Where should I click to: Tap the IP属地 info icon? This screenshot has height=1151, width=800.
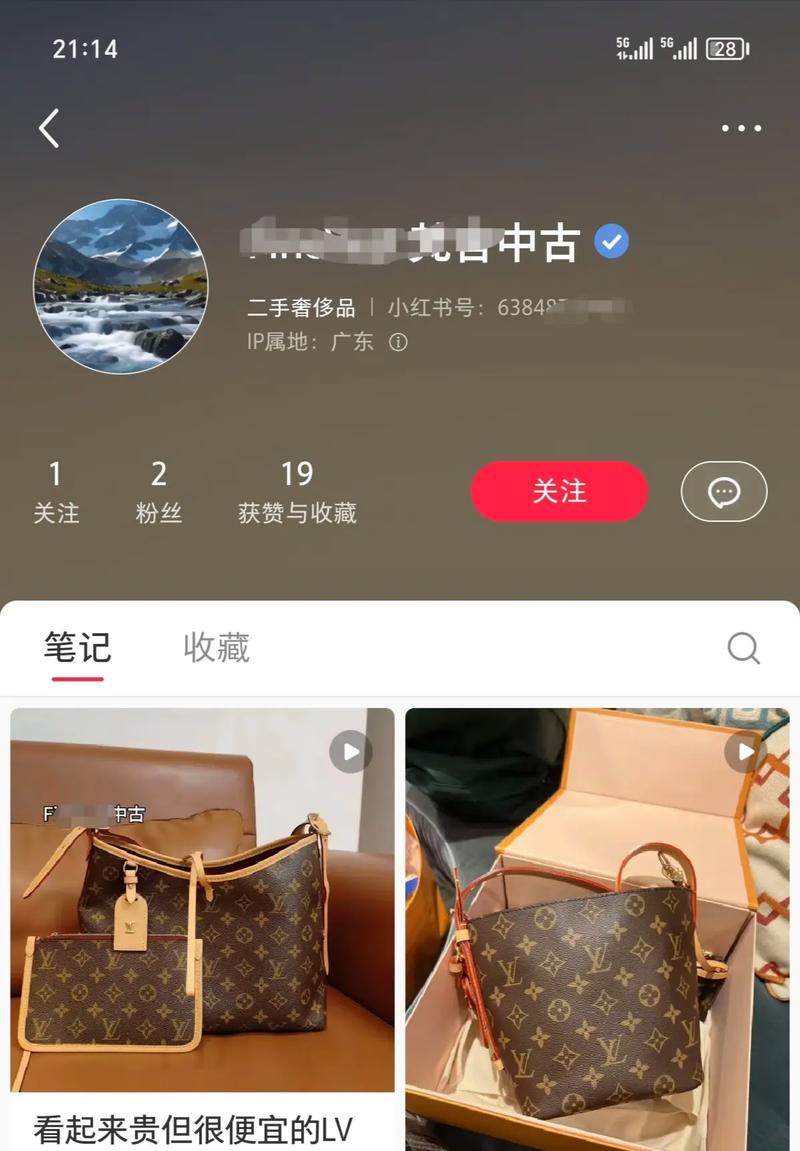click(x=398, y=342)
